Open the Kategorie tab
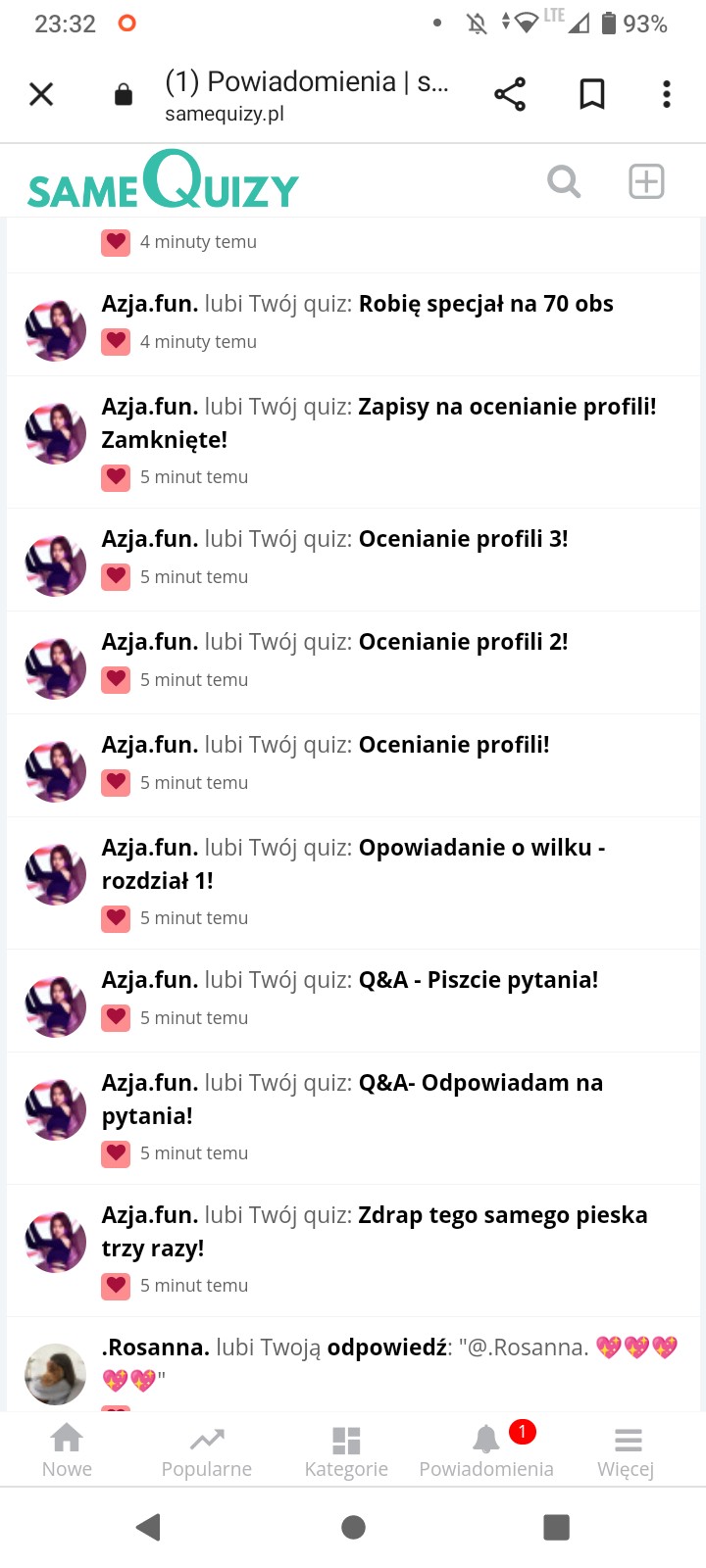The width and height of the screenshot is (706, 1568). pyautogui.click(x=346, y=1450)
